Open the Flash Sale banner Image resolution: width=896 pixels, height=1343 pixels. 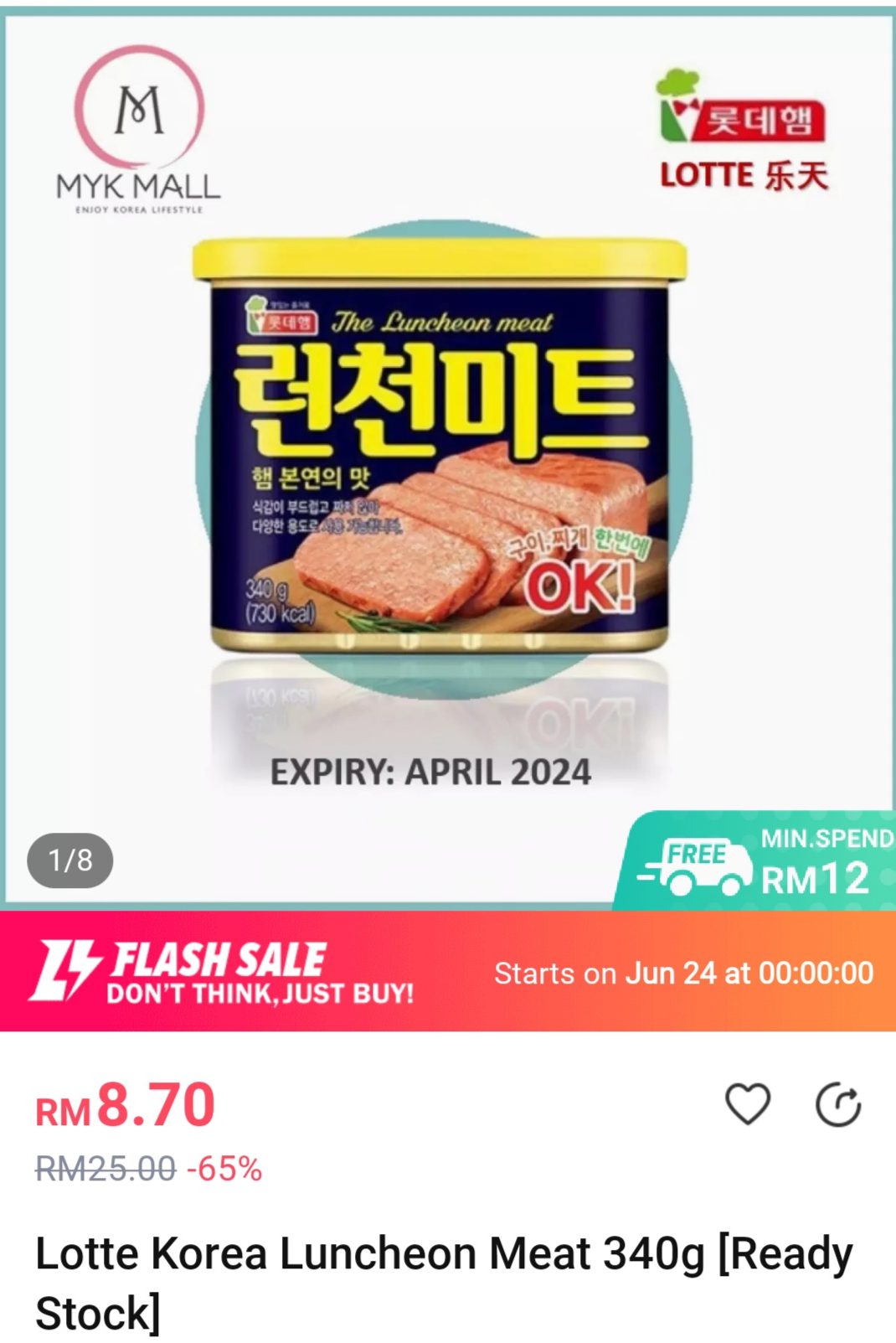click(448, 971)
